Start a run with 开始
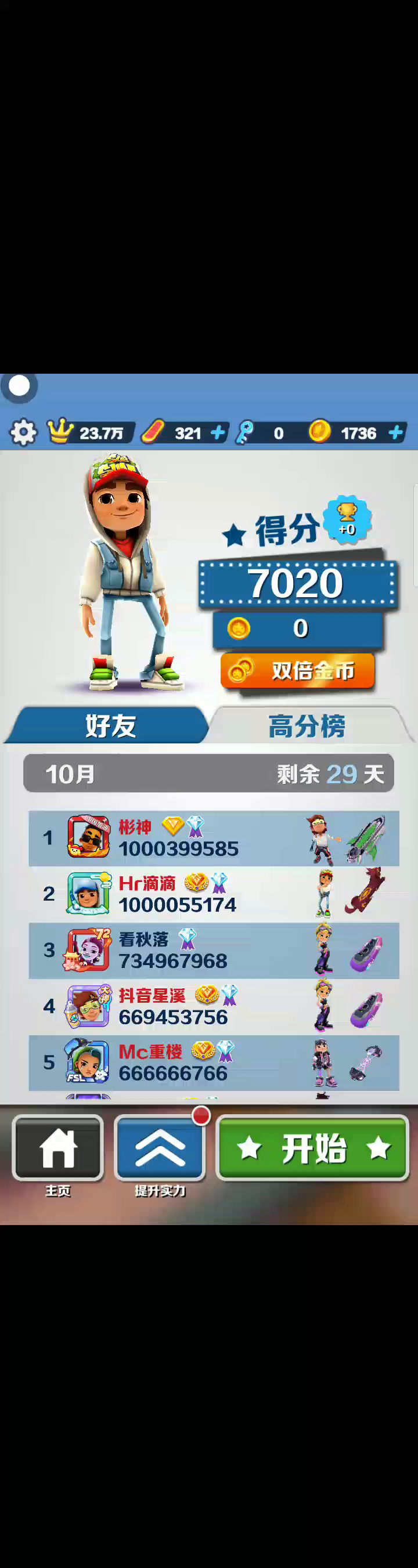 point(312,1148)
